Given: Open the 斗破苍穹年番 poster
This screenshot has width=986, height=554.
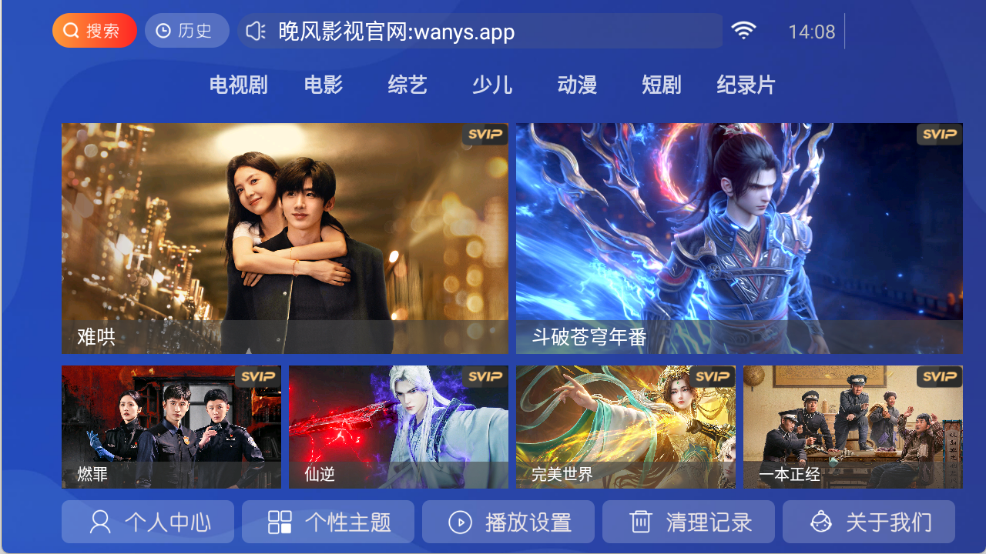Looking at the screenshot, I should point(739,238).
